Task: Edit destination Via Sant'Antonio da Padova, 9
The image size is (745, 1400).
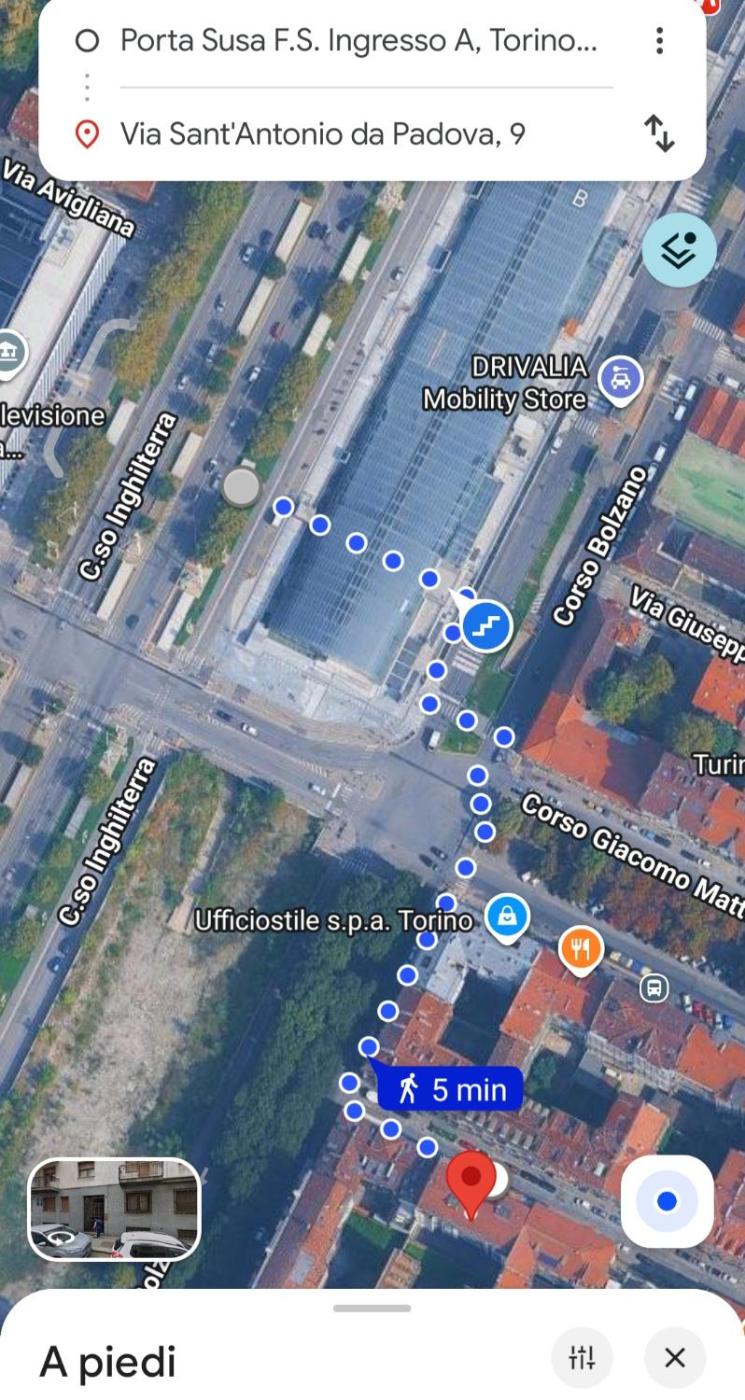Action: [x=322, y=133]
